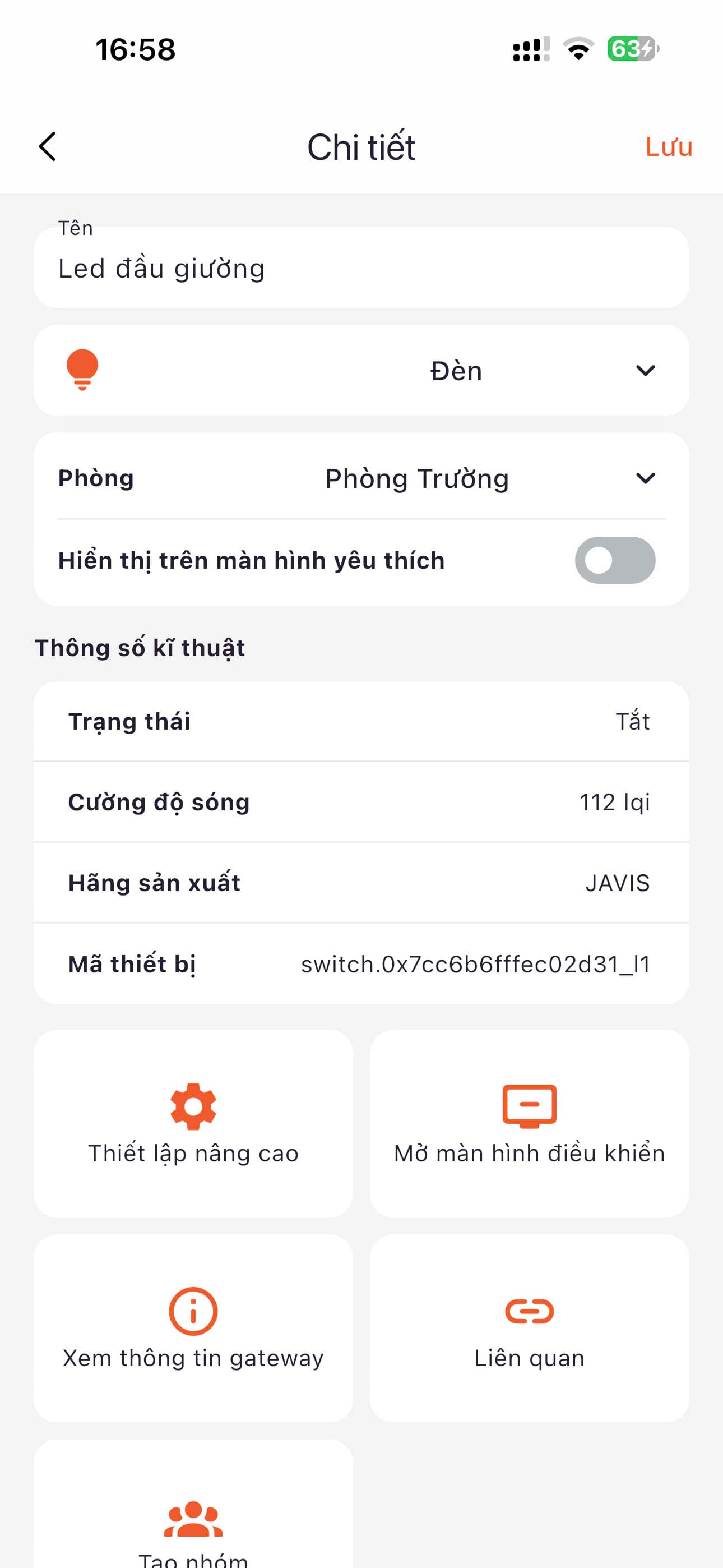Edit the Tên field Led đầu giường
723x1568 pixels.
point(360,269)
